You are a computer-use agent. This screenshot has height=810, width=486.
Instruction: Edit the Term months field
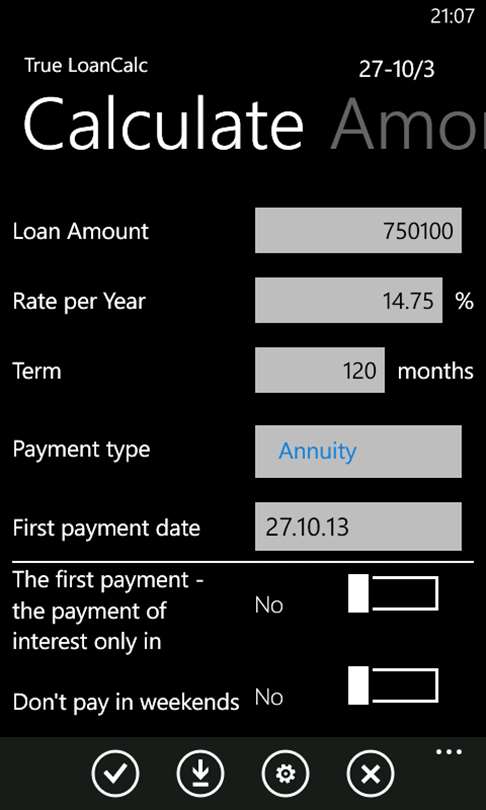tap(320, 370)
